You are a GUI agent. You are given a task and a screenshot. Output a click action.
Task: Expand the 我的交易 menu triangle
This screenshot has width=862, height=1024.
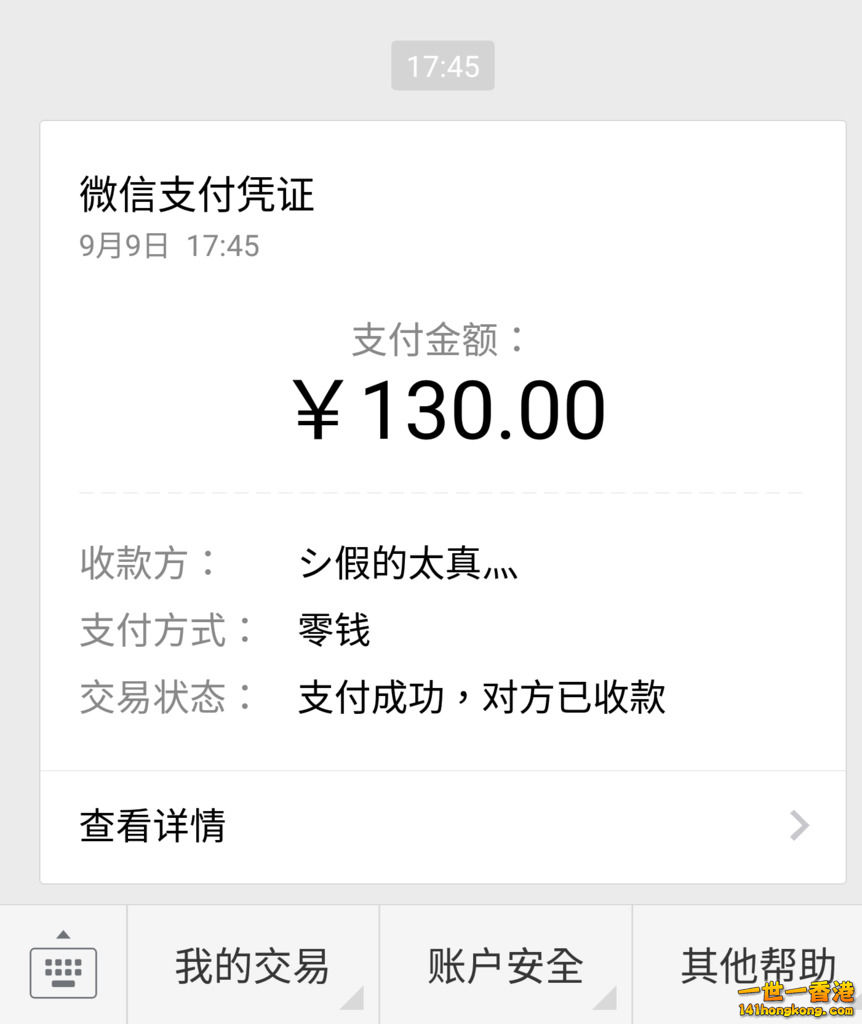coord(352,1001)
